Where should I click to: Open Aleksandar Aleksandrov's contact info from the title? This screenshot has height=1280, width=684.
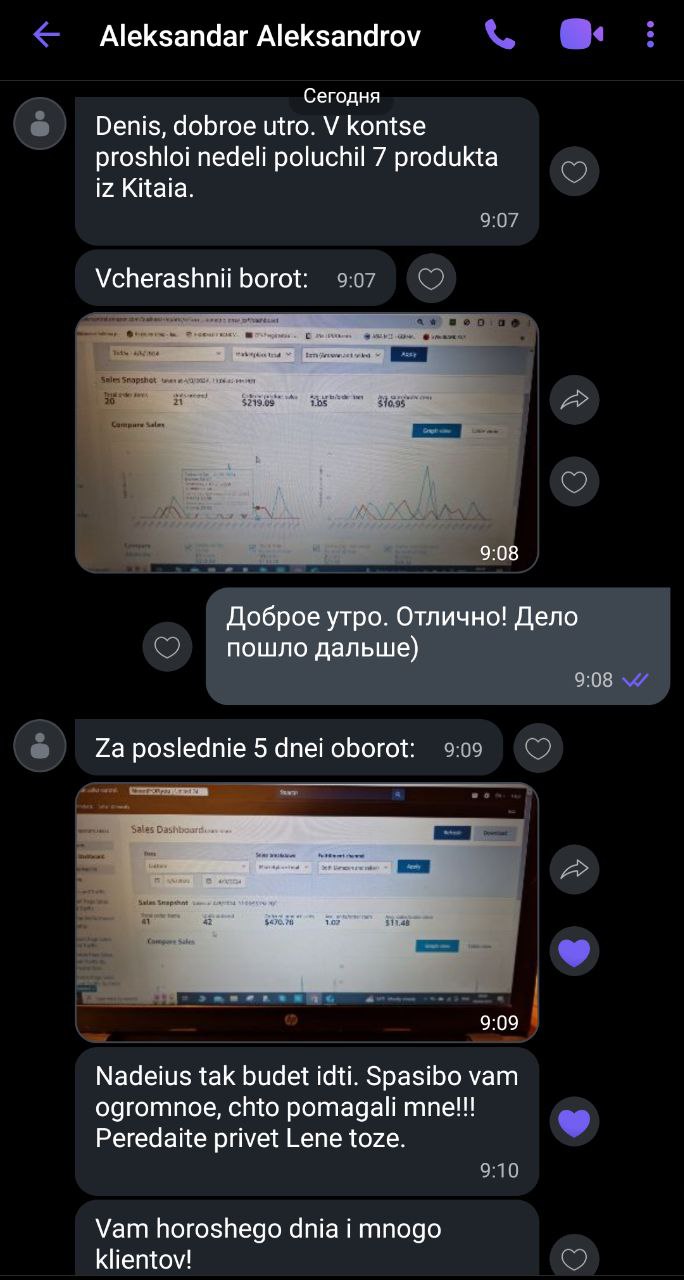[260, 36]
